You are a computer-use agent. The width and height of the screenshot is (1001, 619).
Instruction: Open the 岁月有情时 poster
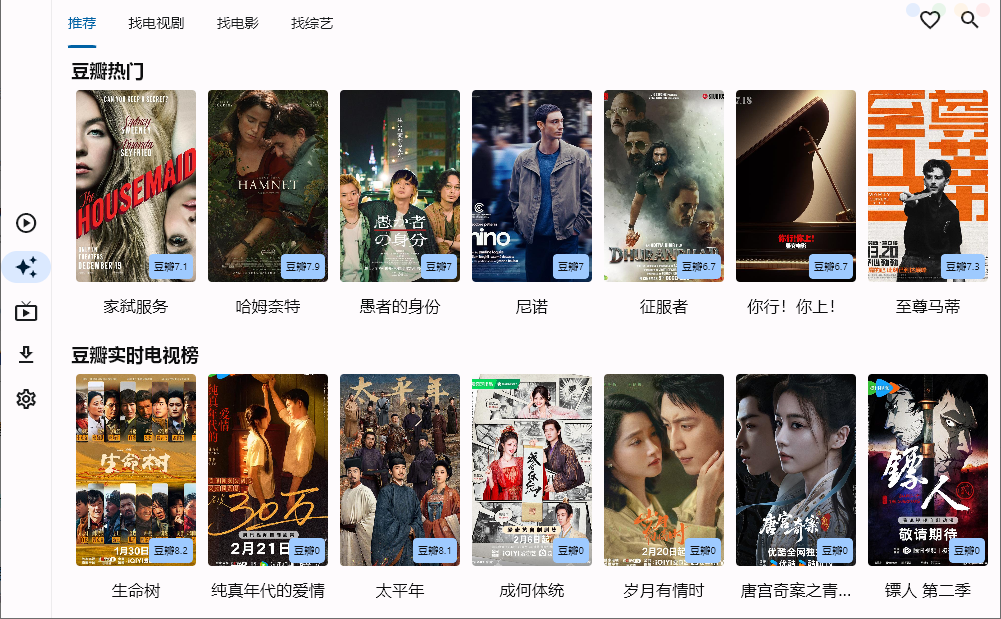pyautogui.click(x=664, y=470)
